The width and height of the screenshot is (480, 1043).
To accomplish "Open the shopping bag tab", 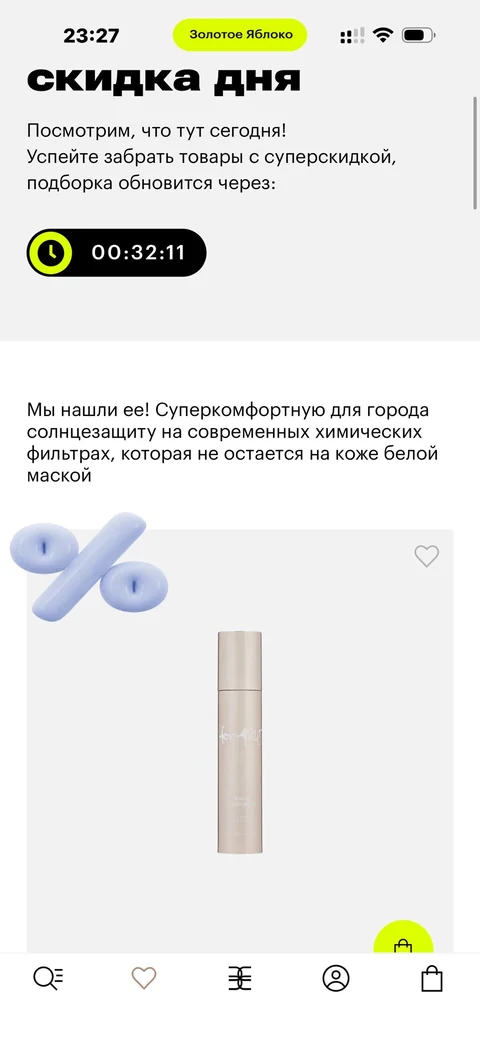I will (432, 978).
